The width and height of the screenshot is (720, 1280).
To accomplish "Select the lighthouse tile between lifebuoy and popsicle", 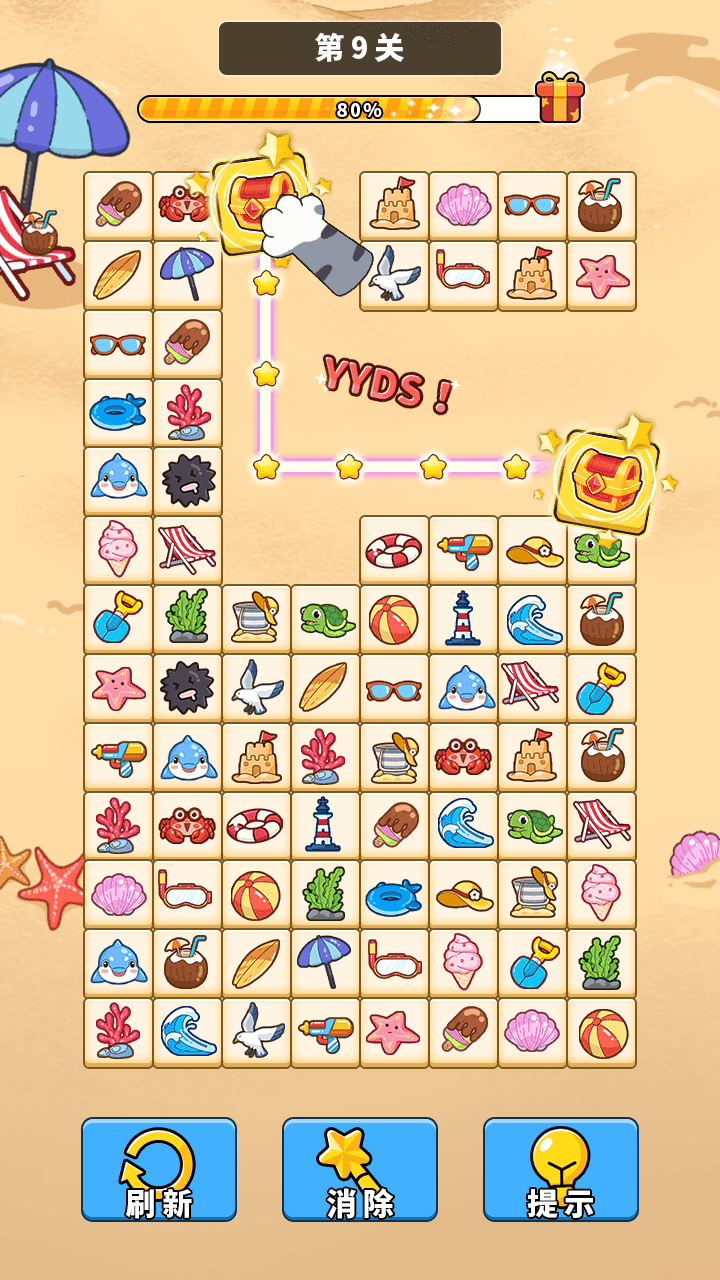I will click(x=325, y=826).
